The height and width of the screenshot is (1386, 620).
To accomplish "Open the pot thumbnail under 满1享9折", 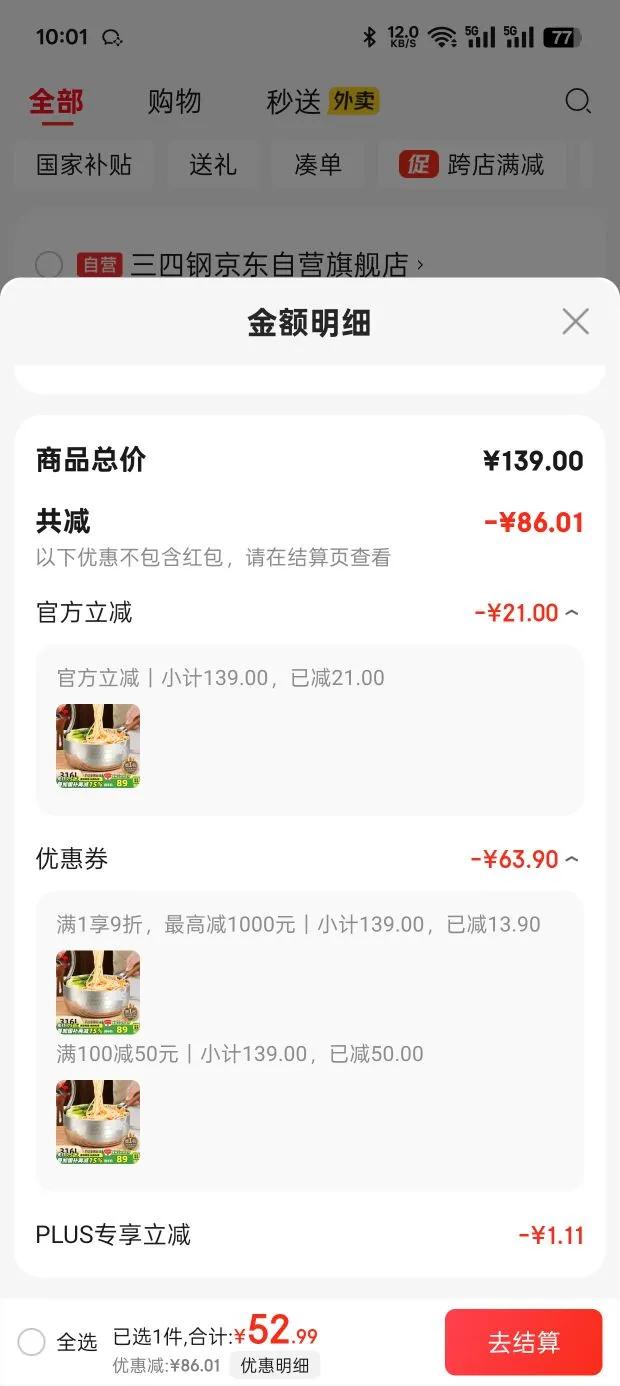I will coord(98,991).
